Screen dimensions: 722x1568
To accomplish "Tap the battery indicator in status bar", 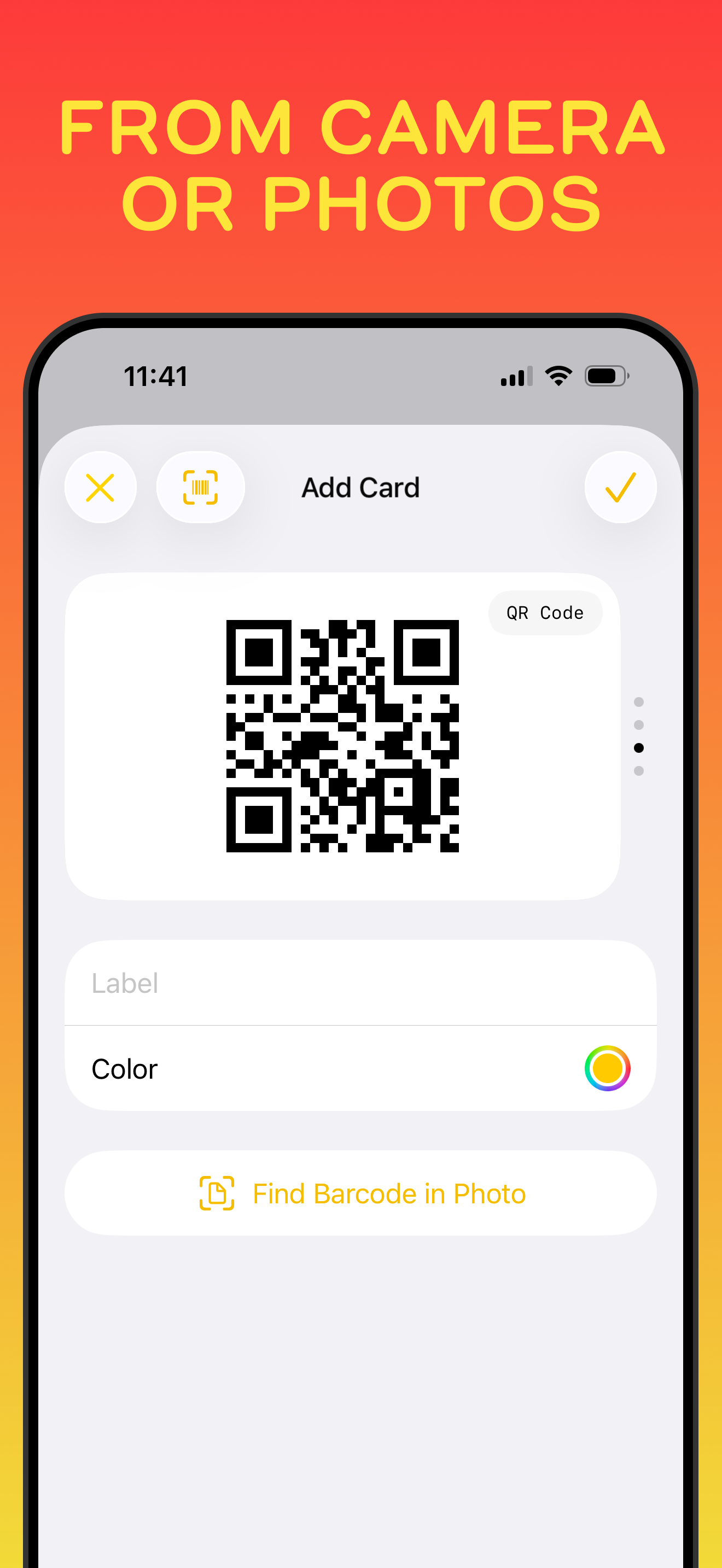I will point(607,376).
